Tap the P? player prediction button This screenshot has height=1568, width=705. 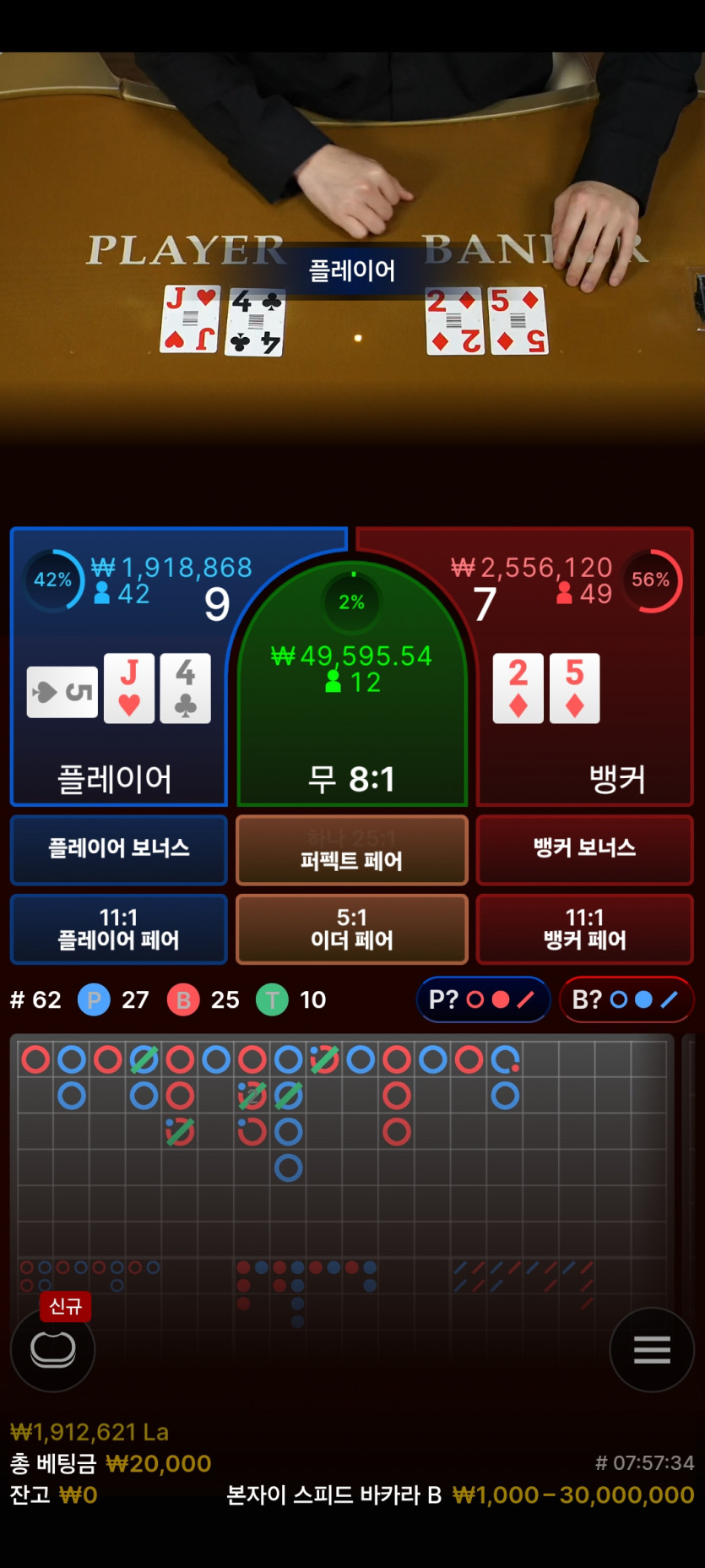click(x=482, y=1000)
